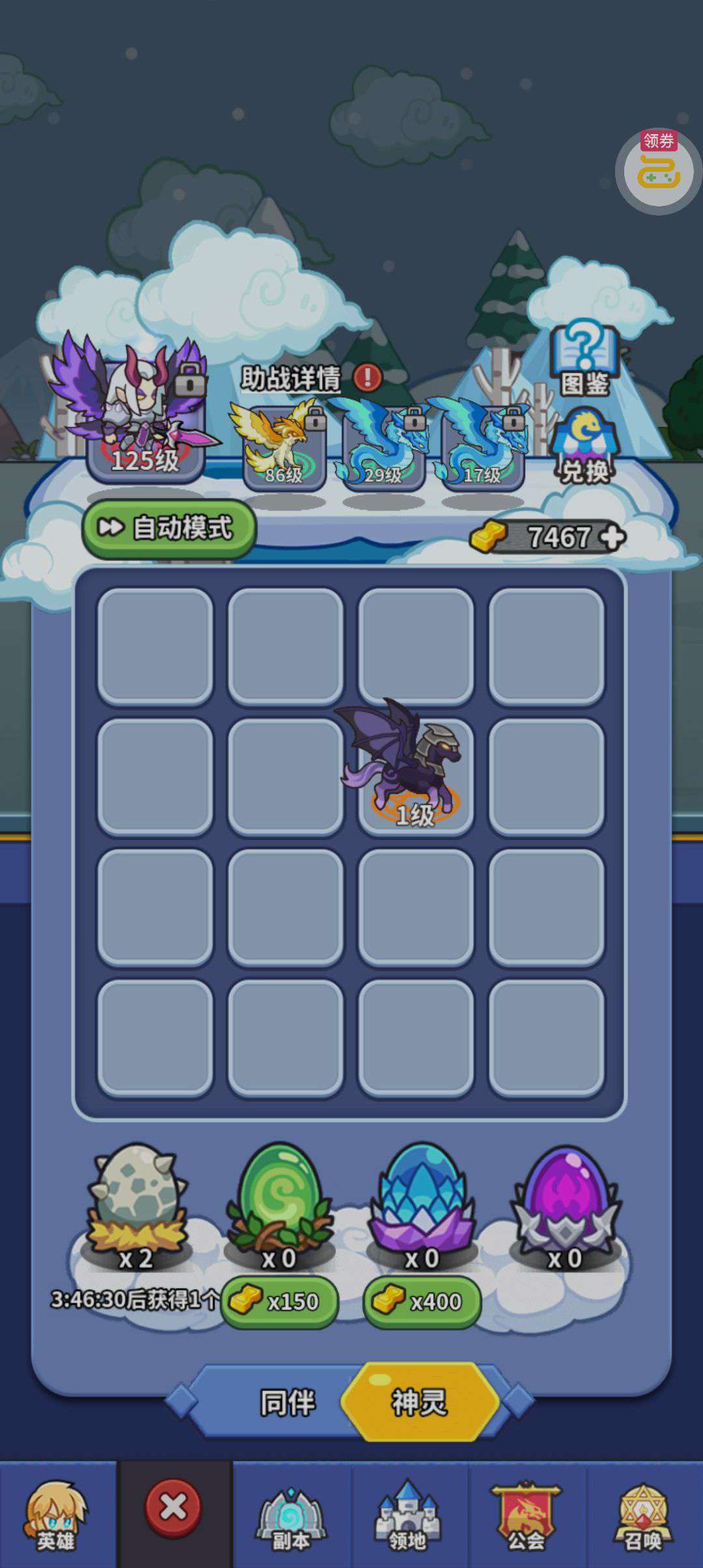The image size is (703, 1568).
Task: Open the 领券 coupon floating button
Action: point(657,171)
